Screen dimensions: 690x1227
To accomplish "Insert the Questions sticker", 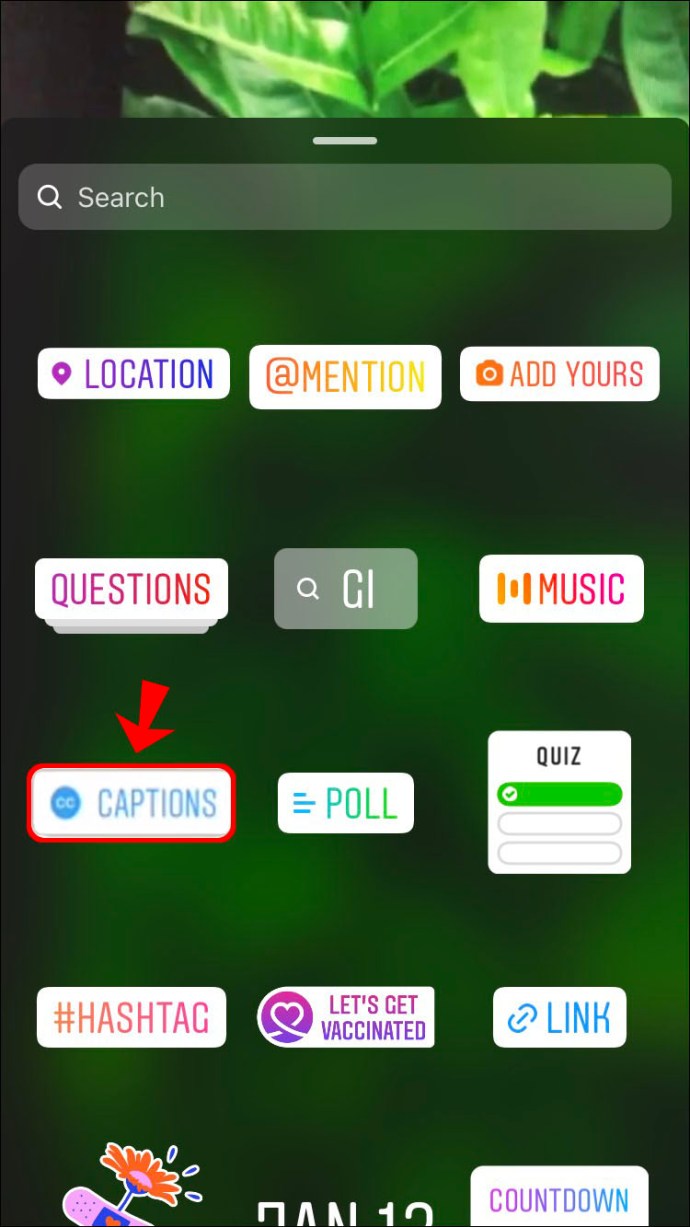I will pyautogui.click(x=131, y=589).
